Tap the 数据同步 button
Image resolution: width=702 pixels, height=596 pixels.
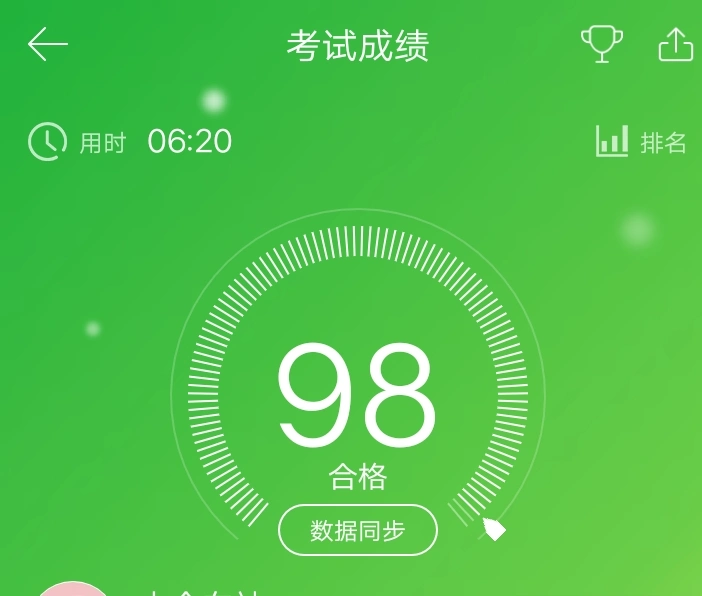[357, 530]
